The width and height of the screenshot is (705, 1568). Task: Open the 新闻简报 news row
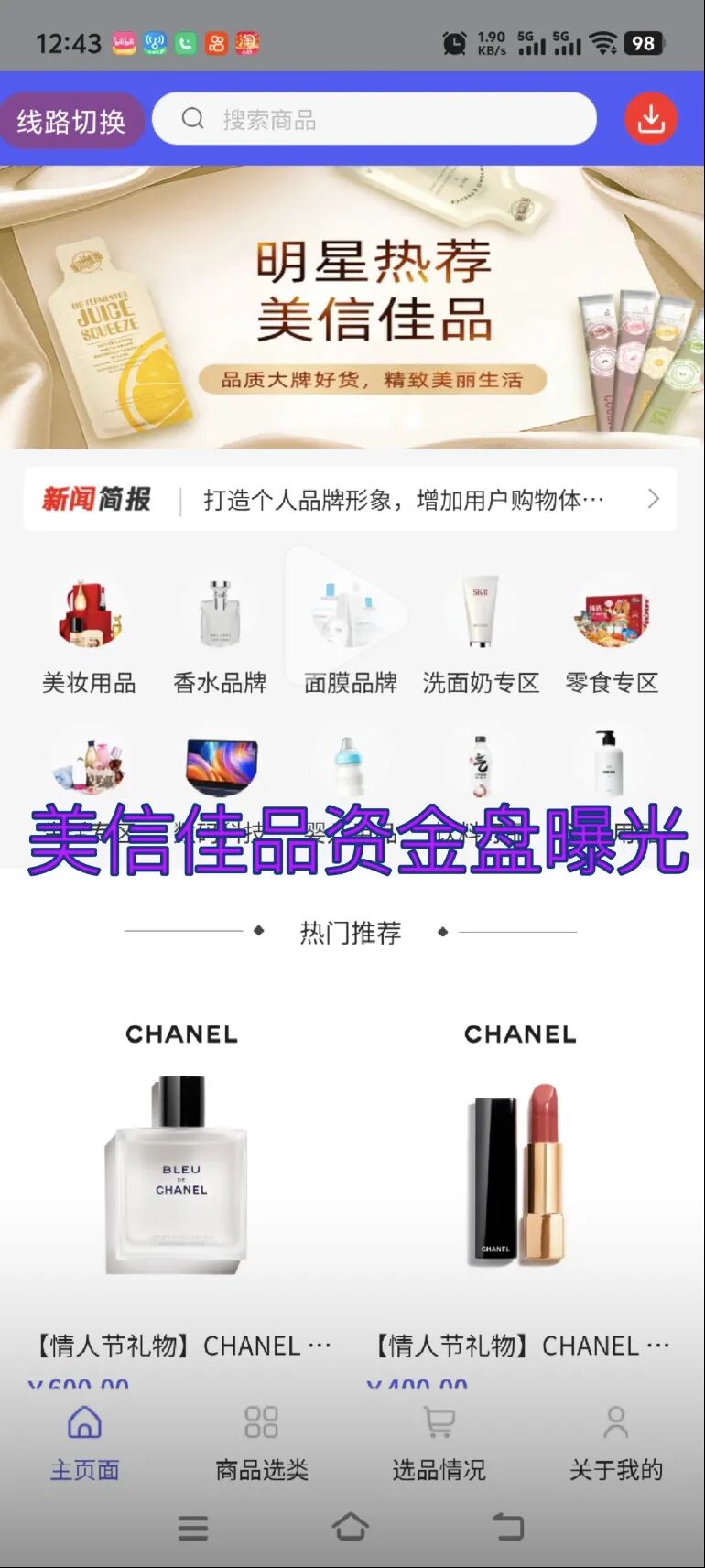pyautogui.click(x=351, y=500)
